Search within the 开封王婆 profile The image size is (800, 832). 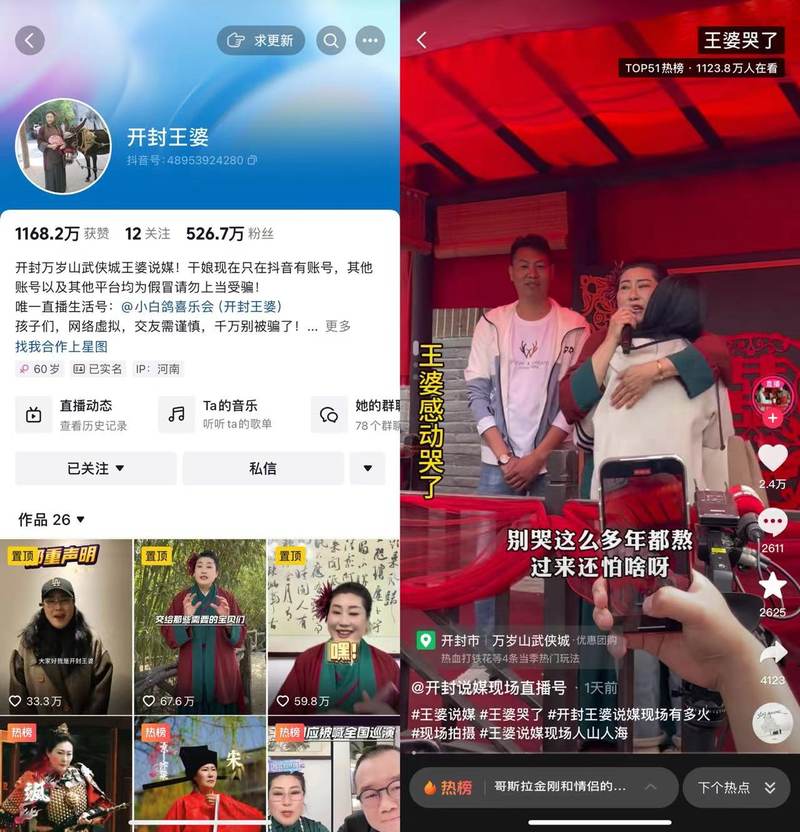pyautogui.click(x=330, y=40)
